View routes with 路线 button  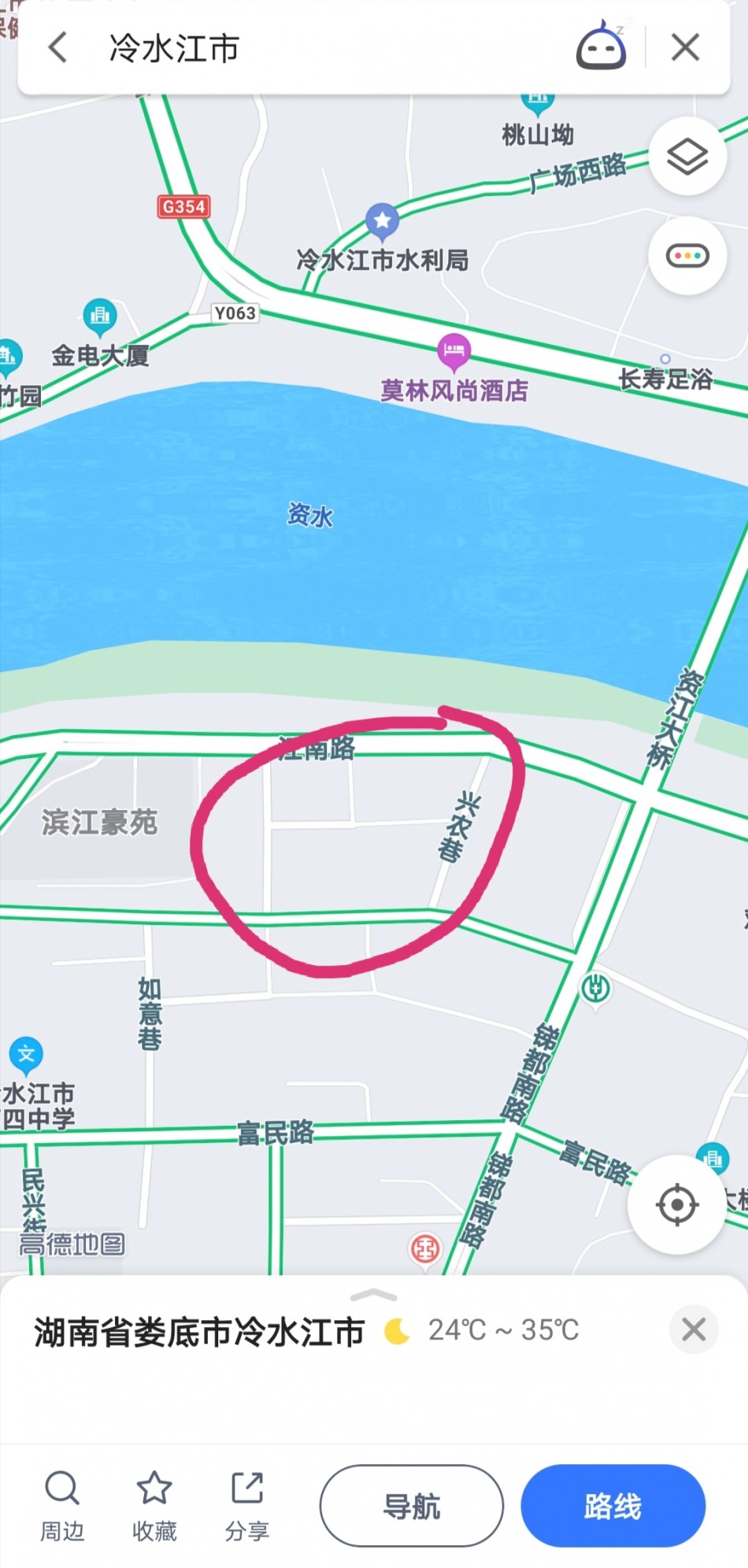click(x=613, y=1506)
